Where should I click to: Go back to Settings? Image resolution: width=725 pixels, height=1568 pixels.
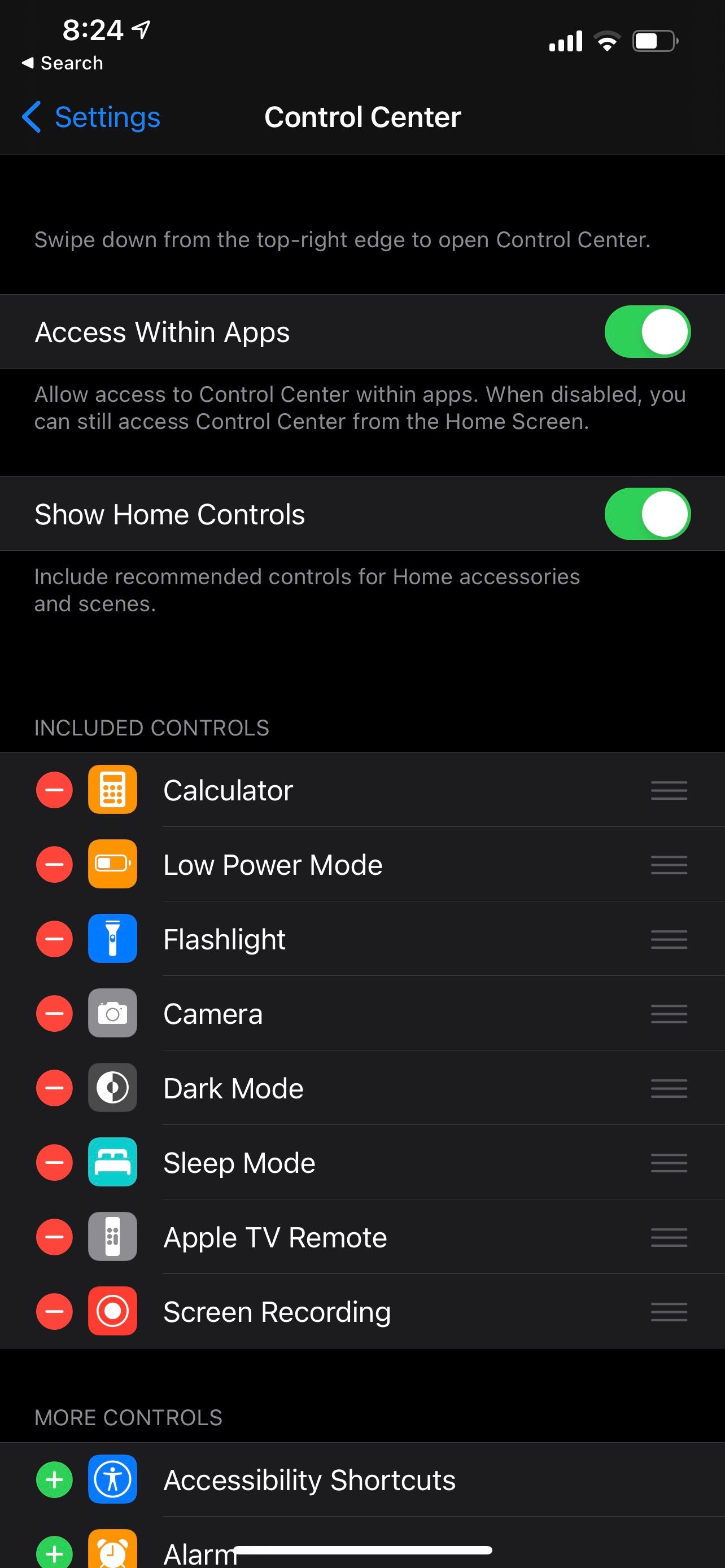point(91,117)
